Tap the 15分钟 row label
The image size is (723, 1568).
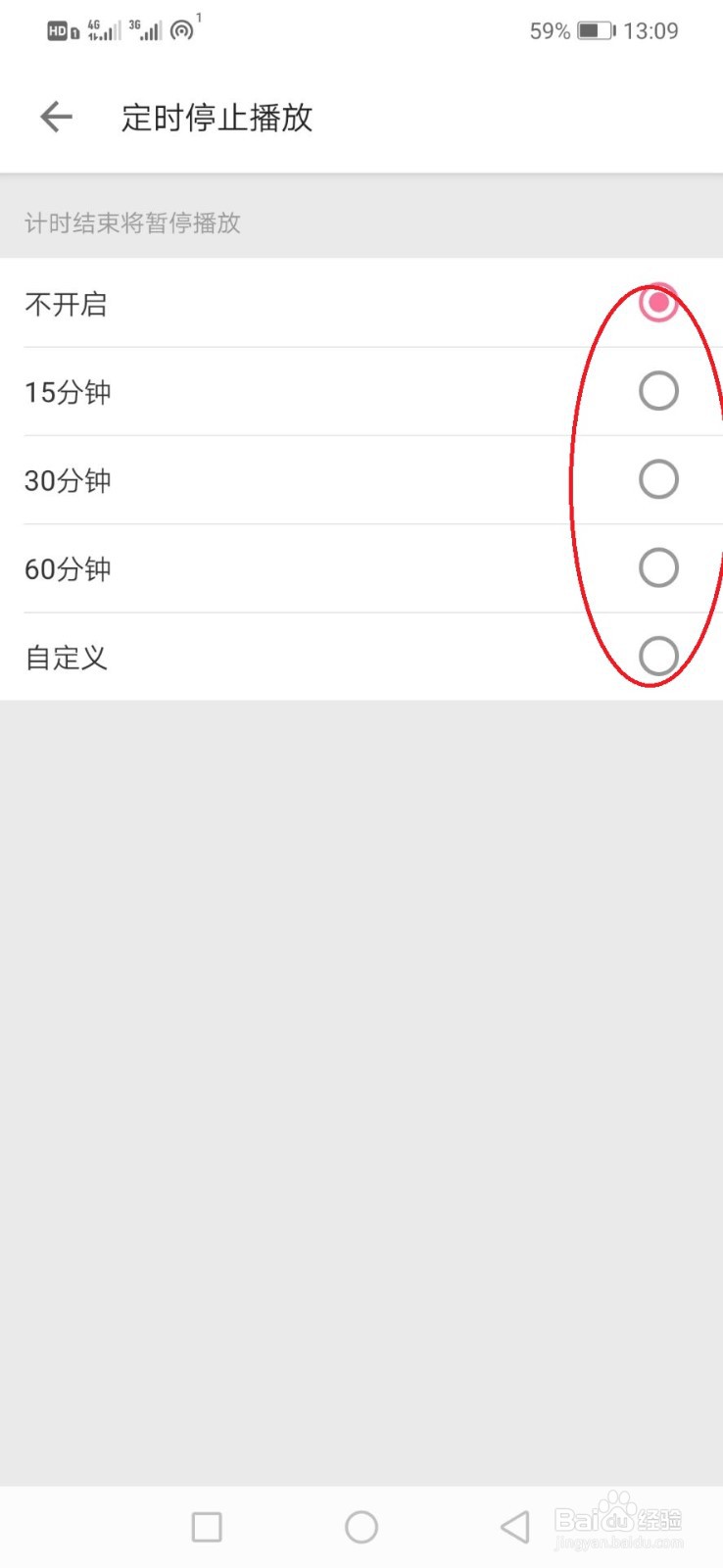[67, 392]
